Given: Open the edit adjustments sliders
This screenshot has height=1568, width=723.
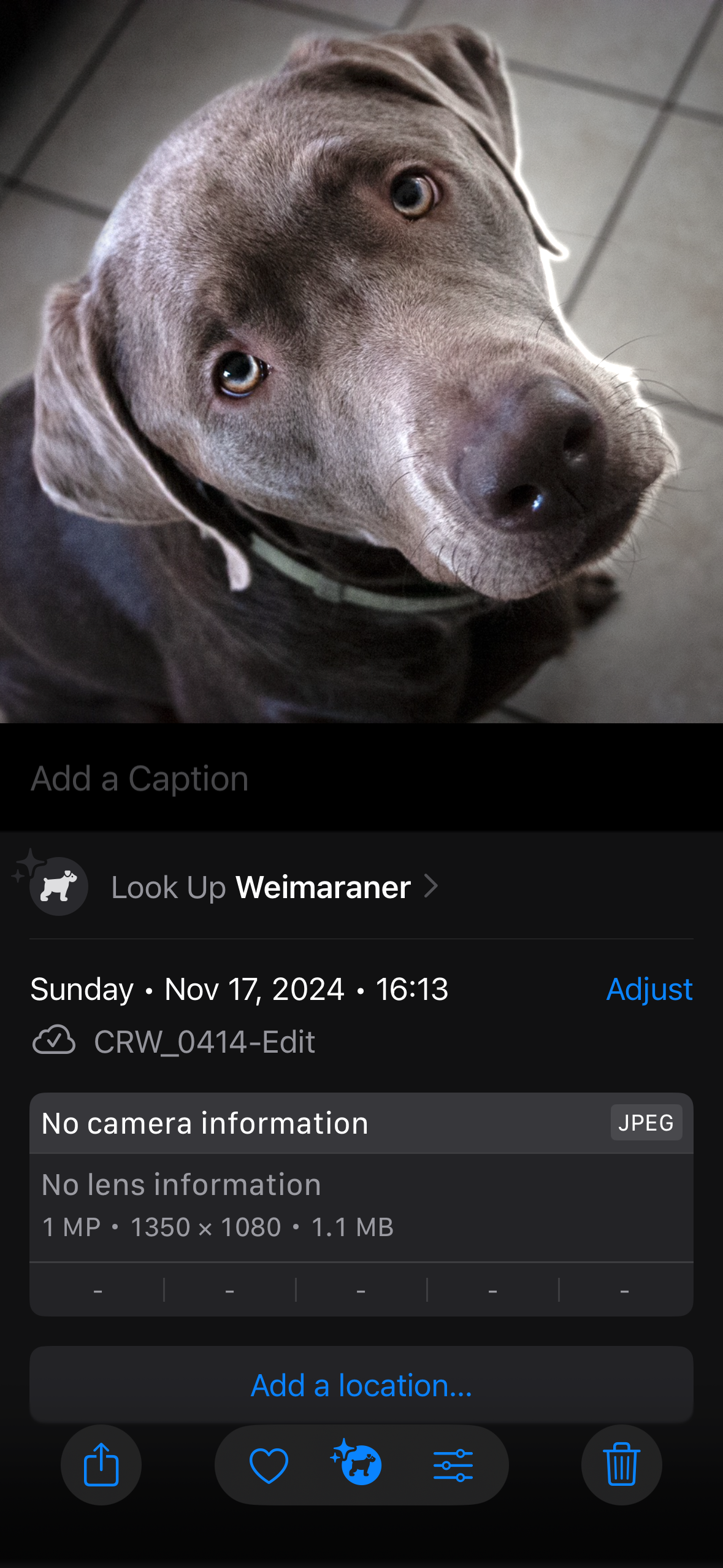Looking at the screenshot, I should tap(453, 1465).
